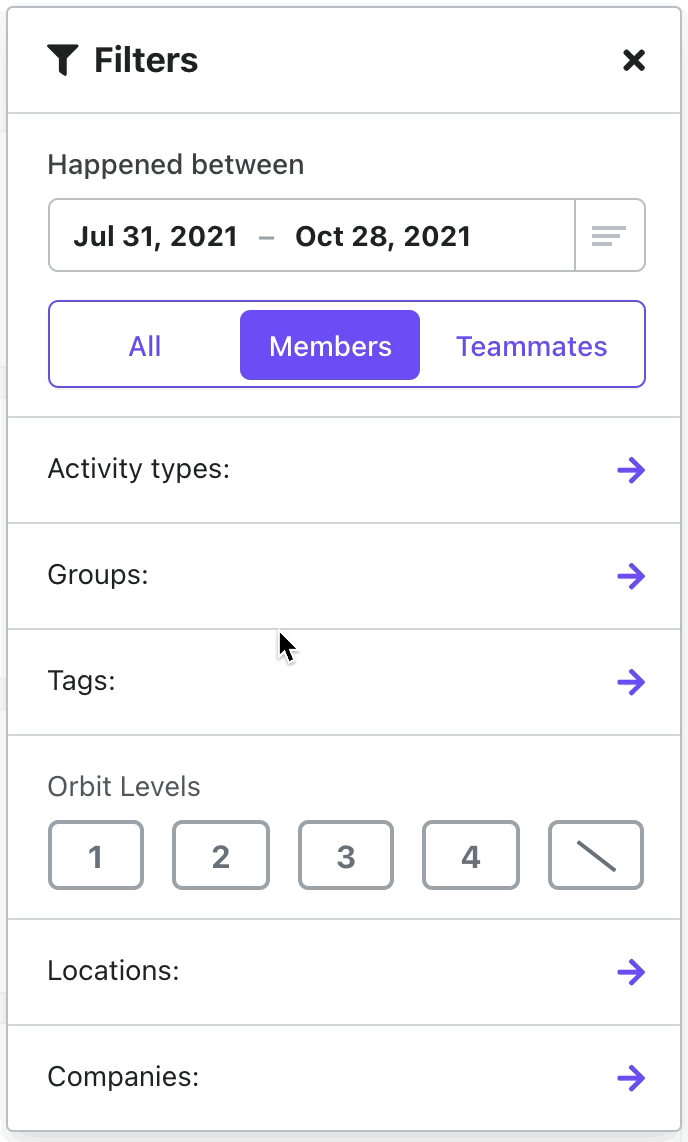
Task: Open Groups filter
Action: 344,576
